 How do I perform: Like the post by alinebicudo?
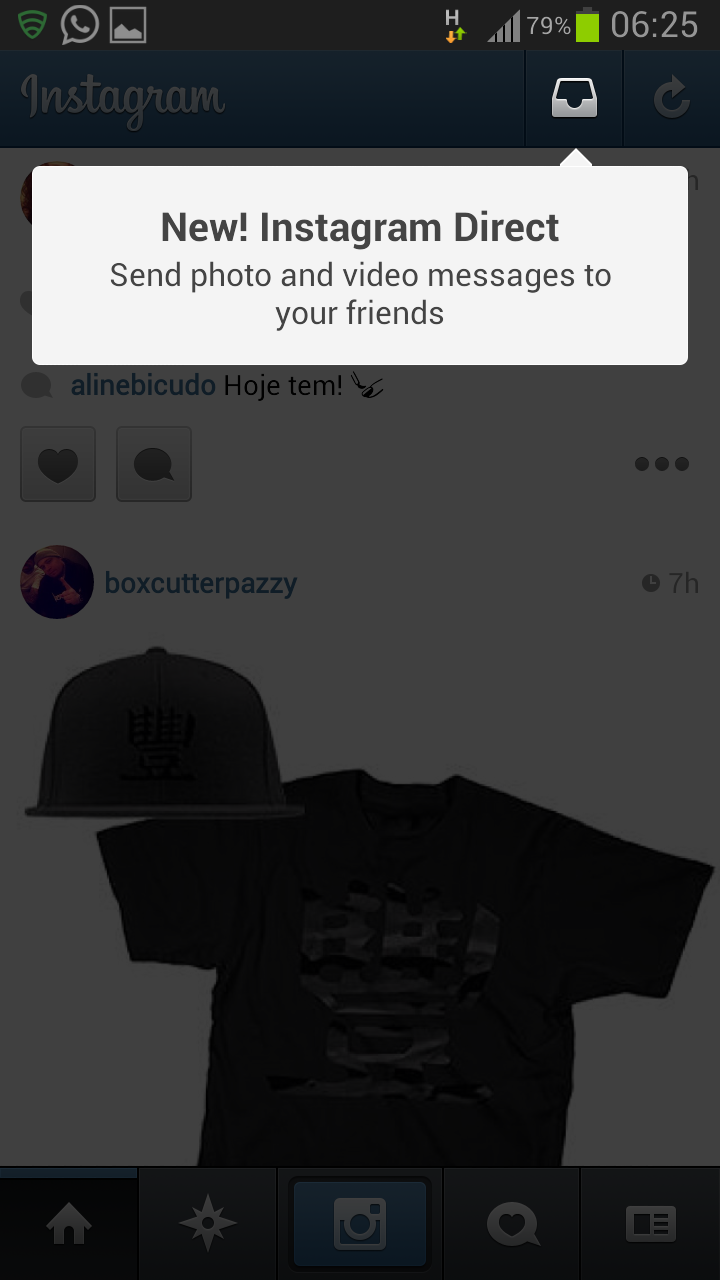pyautogui.click(x=58, y=464)
